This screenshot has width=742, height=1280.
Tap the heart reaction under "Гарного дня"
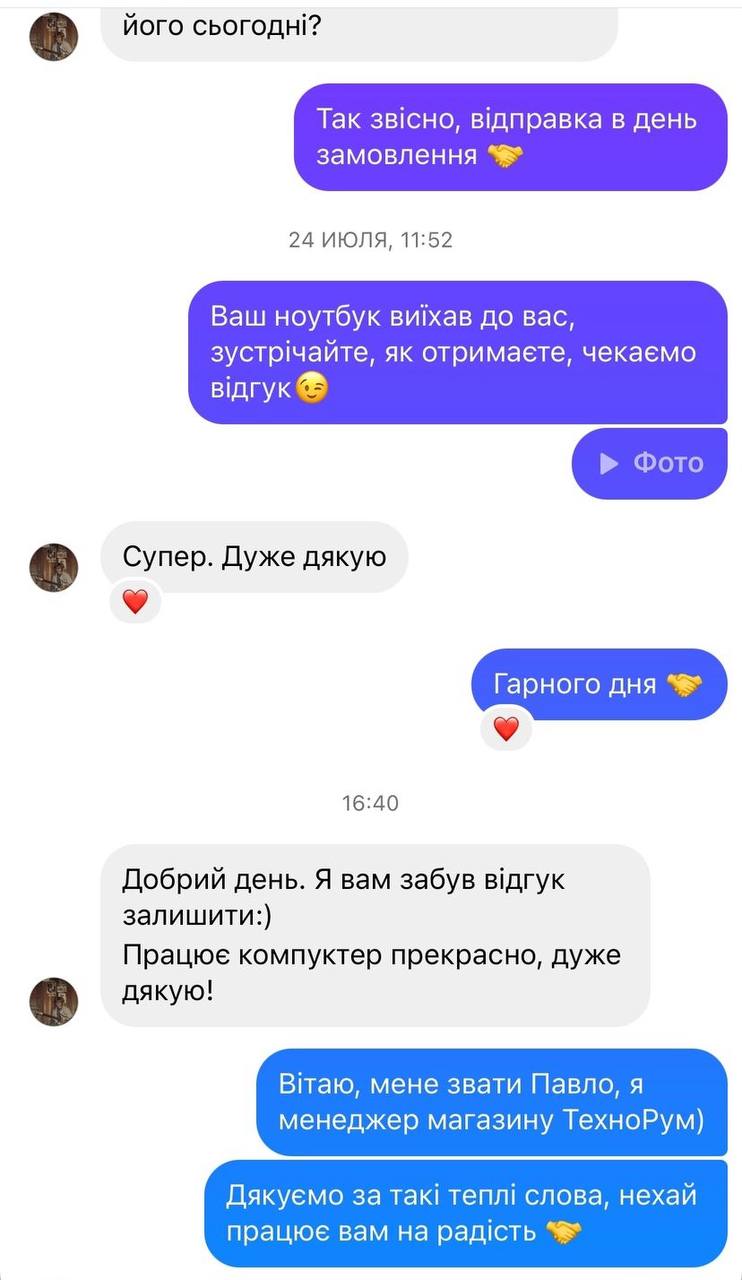point(506,728)
